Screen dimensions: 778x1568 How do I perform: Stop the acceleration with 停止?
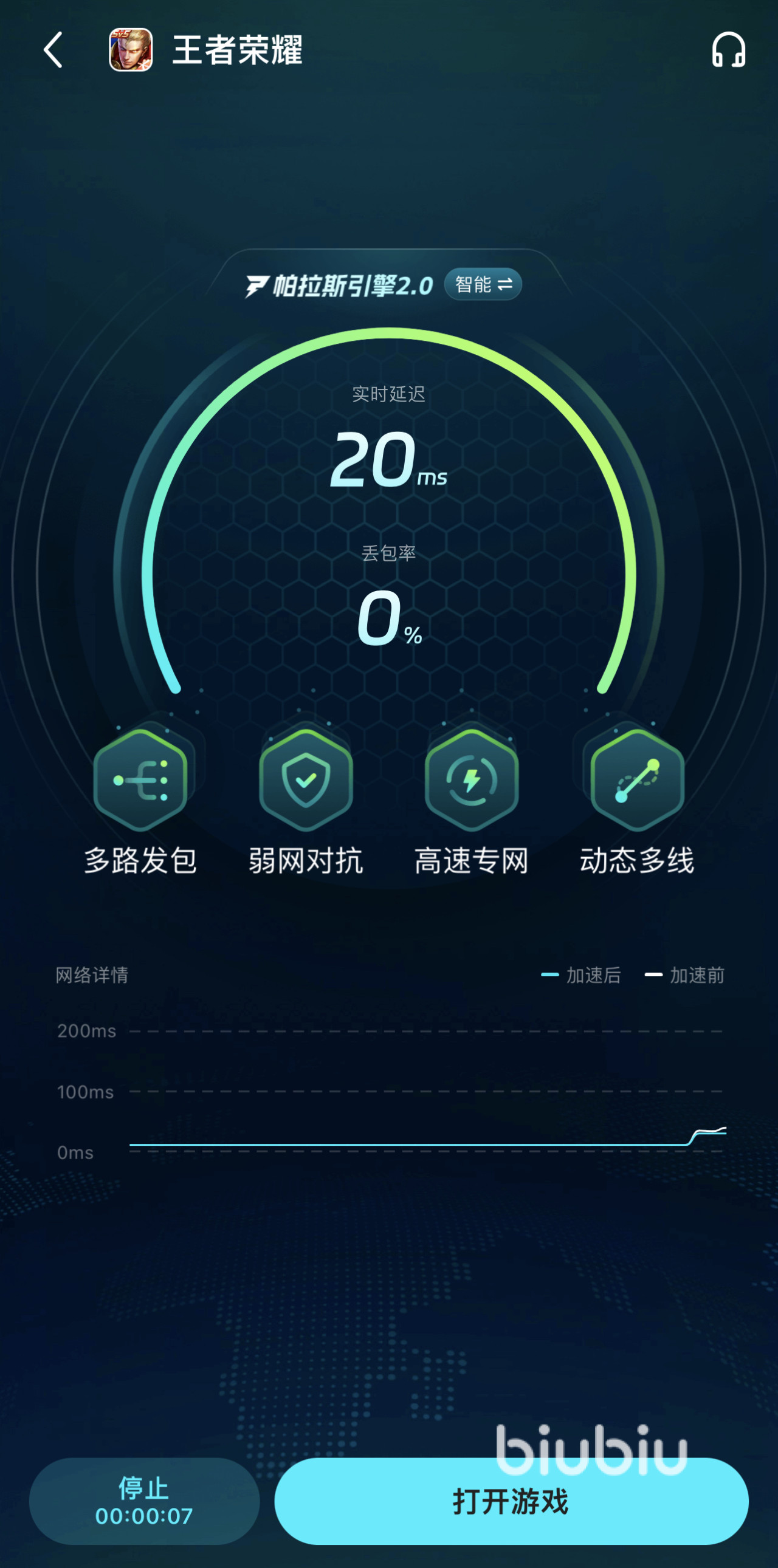click(144, 1501)
